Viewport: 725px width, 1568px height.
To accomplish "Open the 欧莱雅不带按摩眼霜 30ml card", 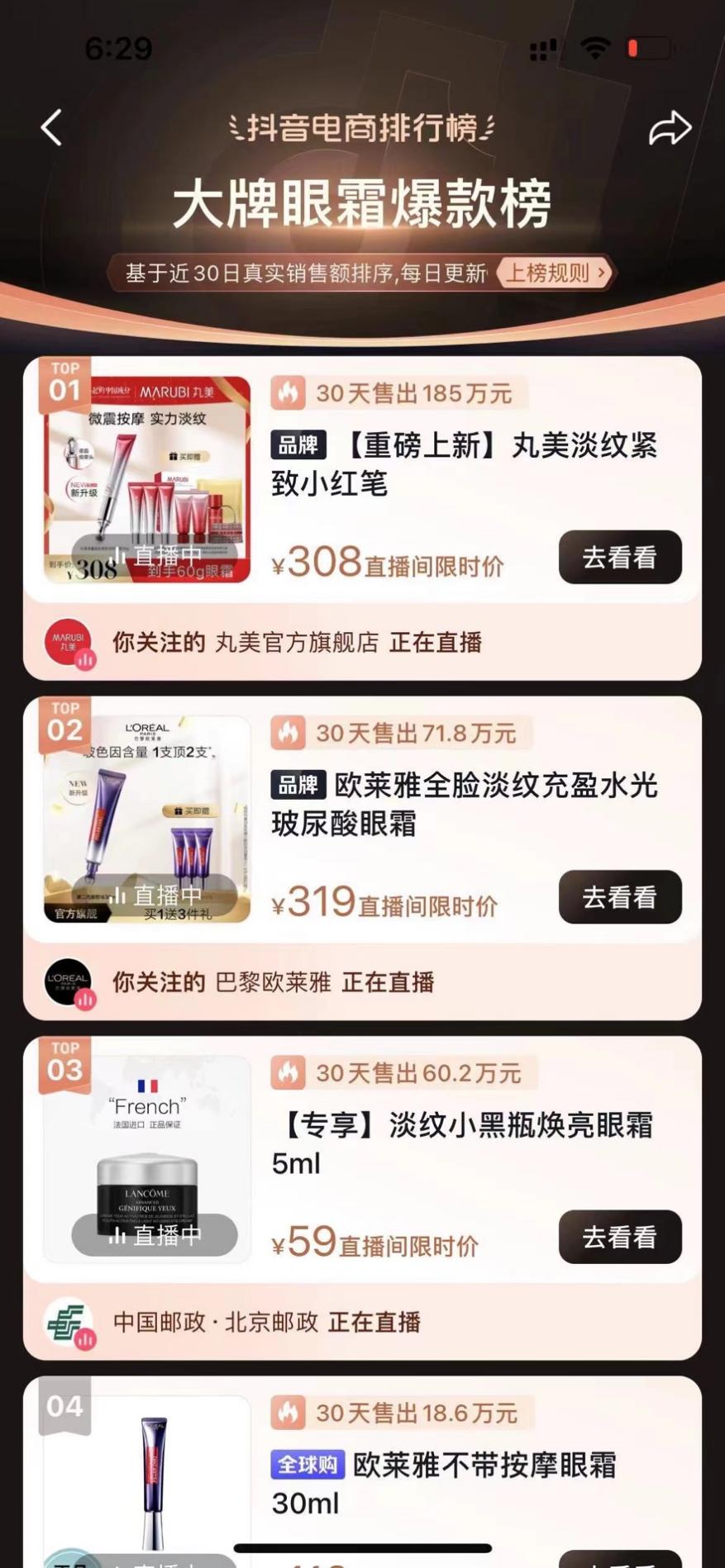I will tap(362, 1472).
